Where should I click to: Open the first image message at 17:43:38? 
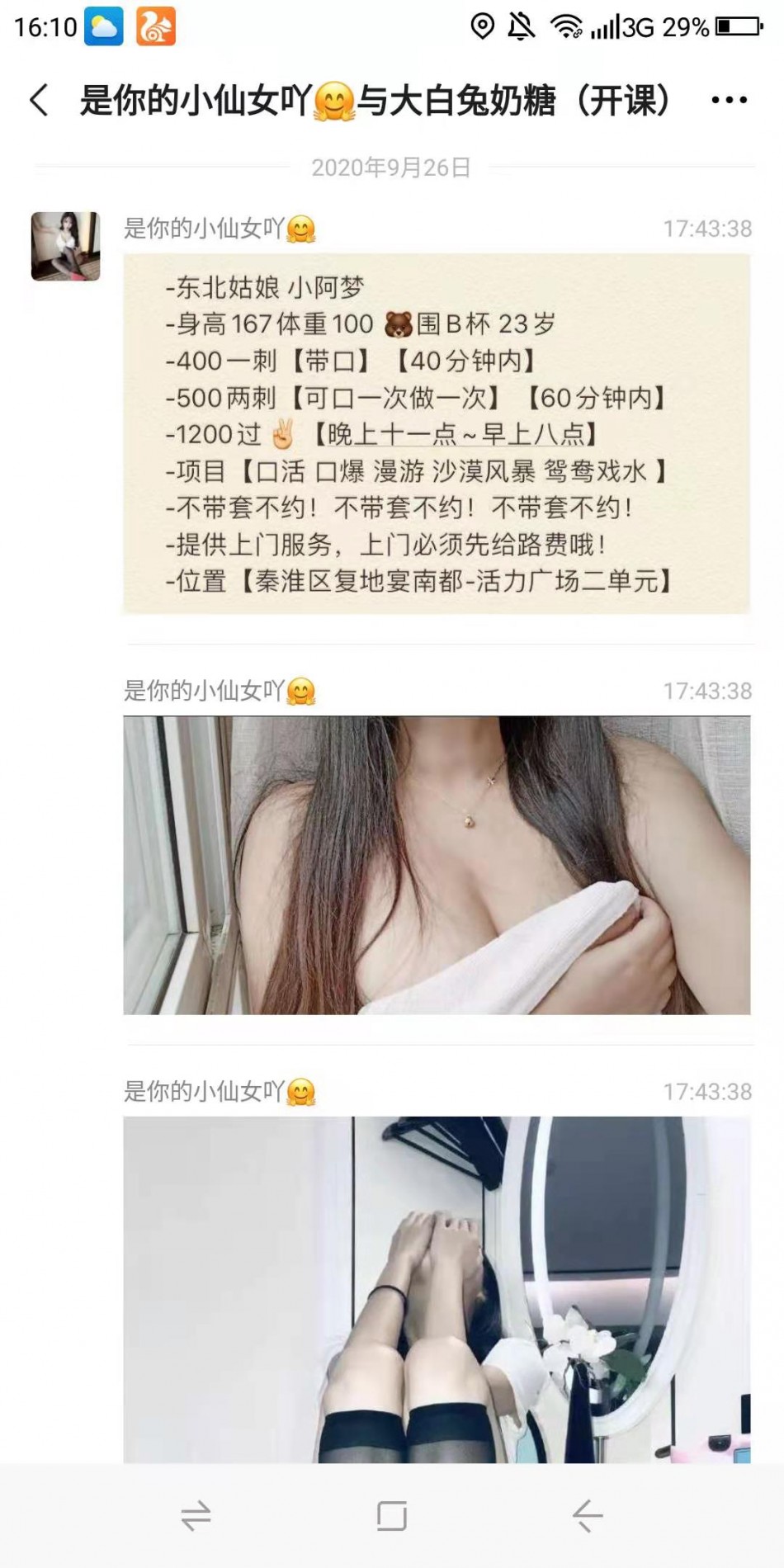pyautogui.click(x=437, y=865)
